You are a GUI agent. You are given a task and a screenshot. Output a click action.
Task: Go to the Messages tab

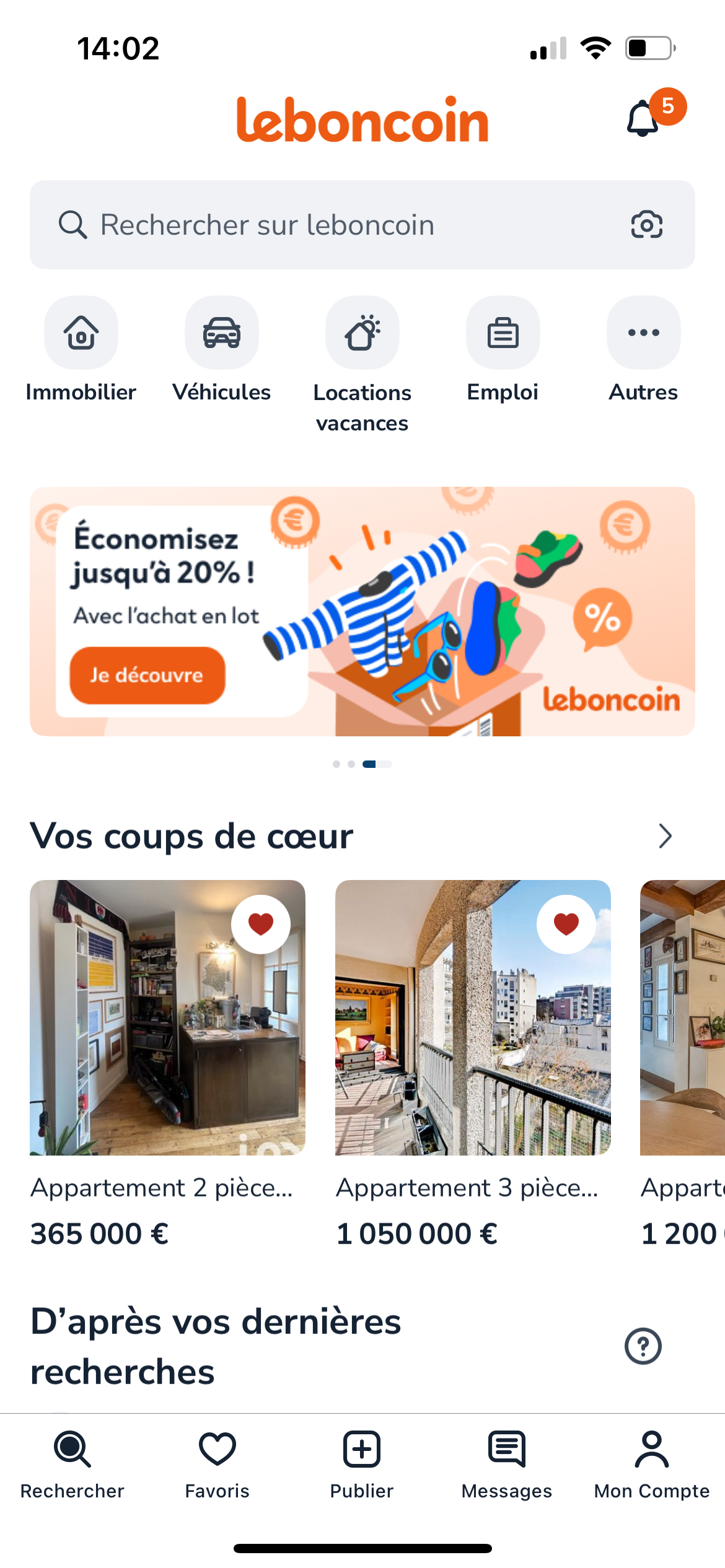[507, 1465]
